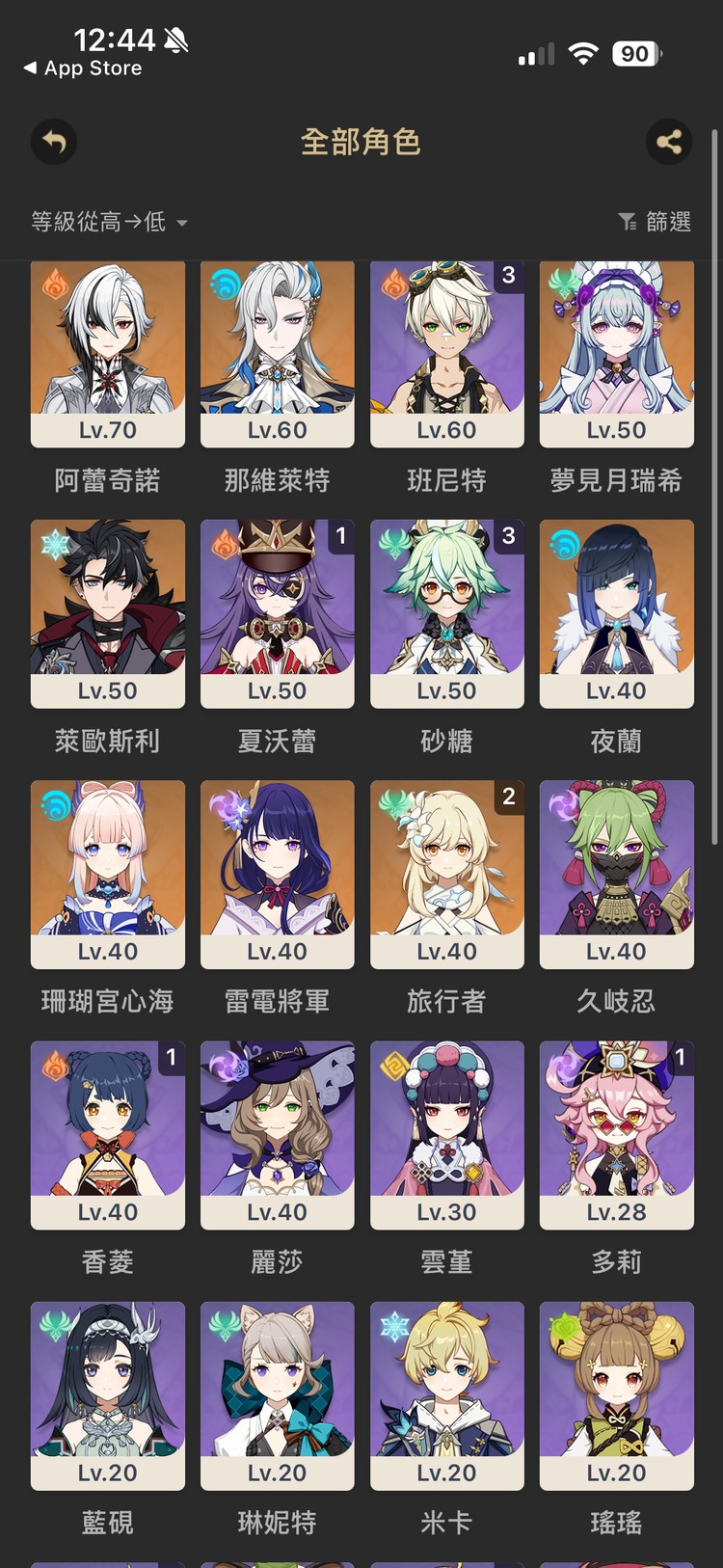Image resolution: width=723 pixels, height=1568 pixels.
Task: Return to App Store
Action: (x=83, y=68)
